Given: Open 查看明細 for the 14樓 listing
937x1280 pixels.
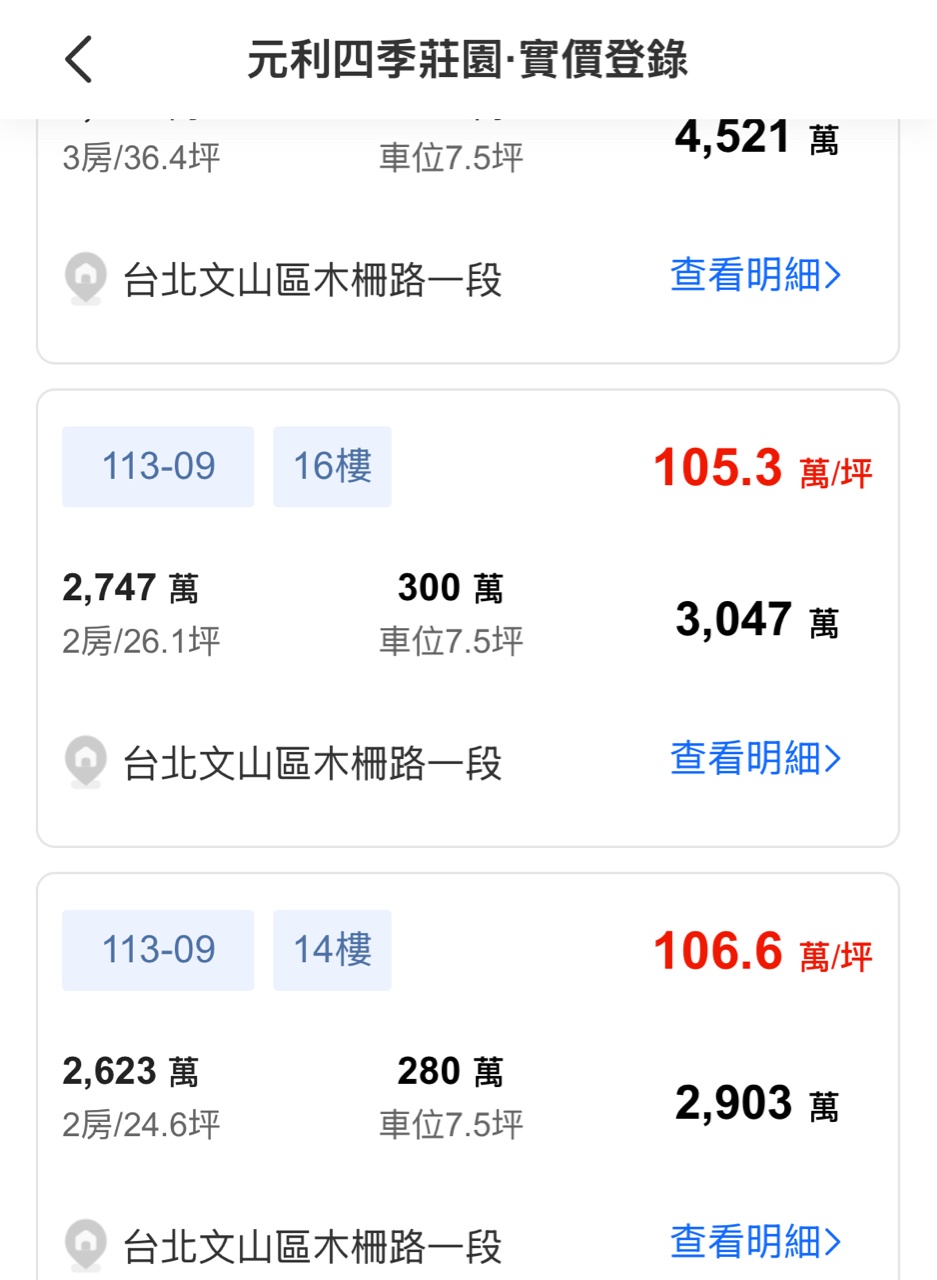Looking at the screenshot, I should click(x=755, y=1242).
